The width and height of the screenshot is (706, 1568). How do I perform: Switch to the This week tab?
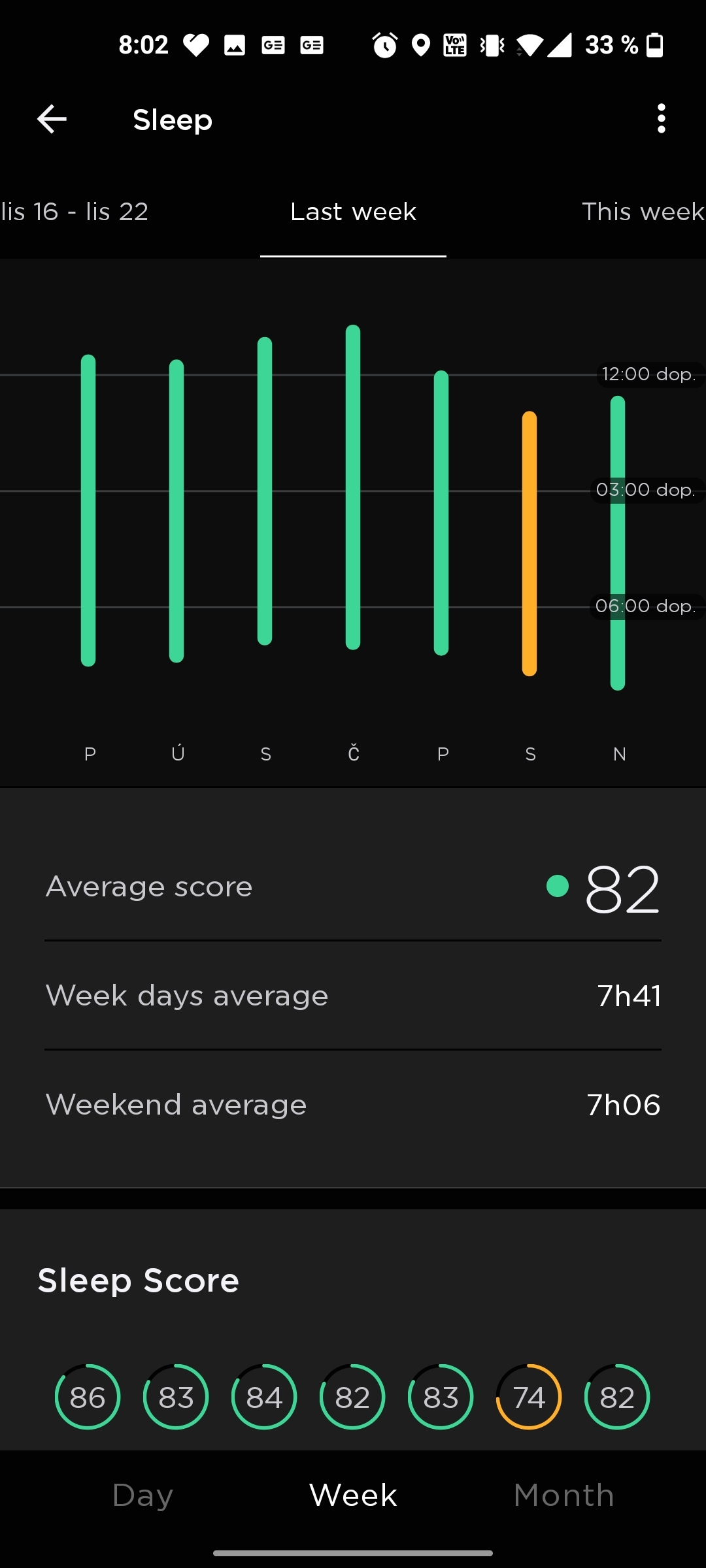pos(643,211)
